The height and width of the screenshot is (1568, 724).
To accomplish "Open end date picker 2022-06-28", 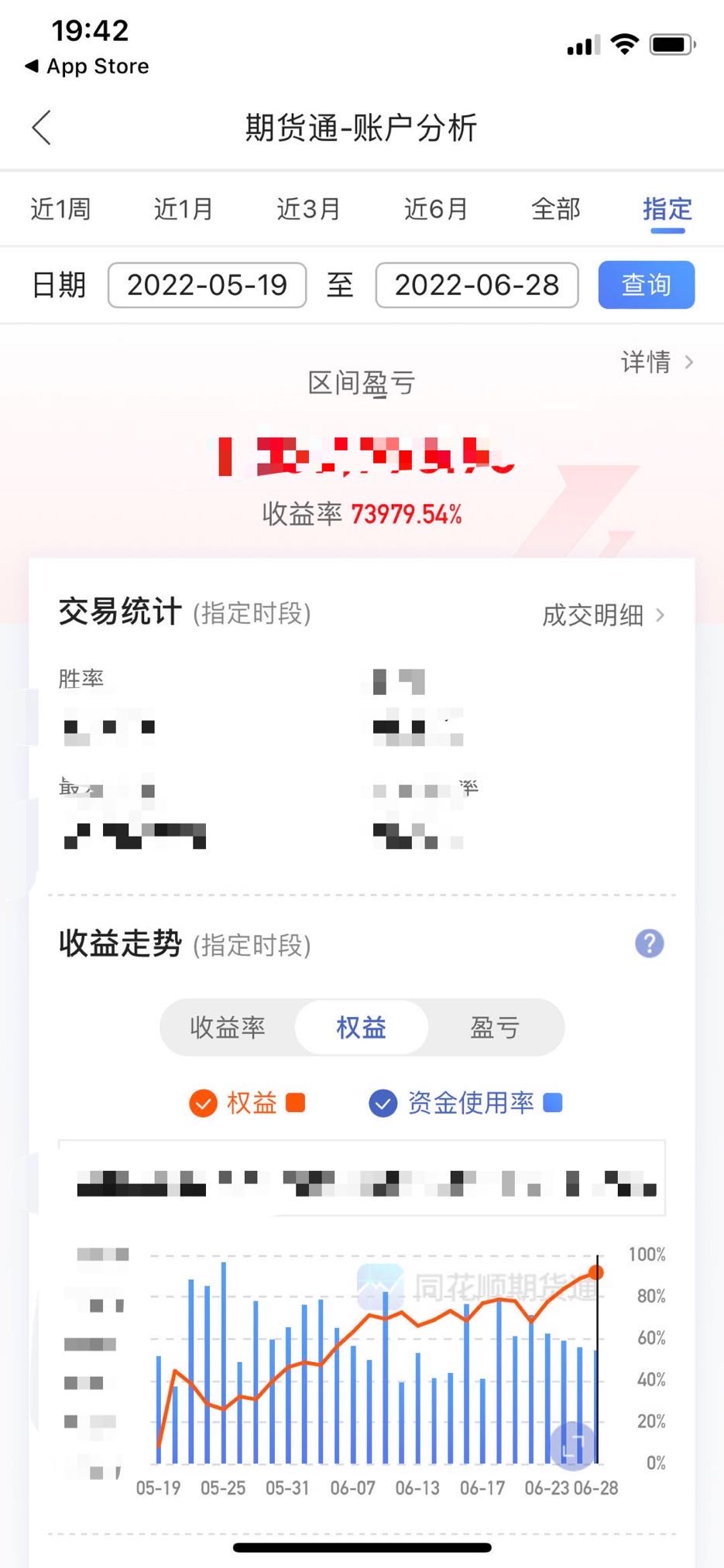I will (x=476, y=285).
